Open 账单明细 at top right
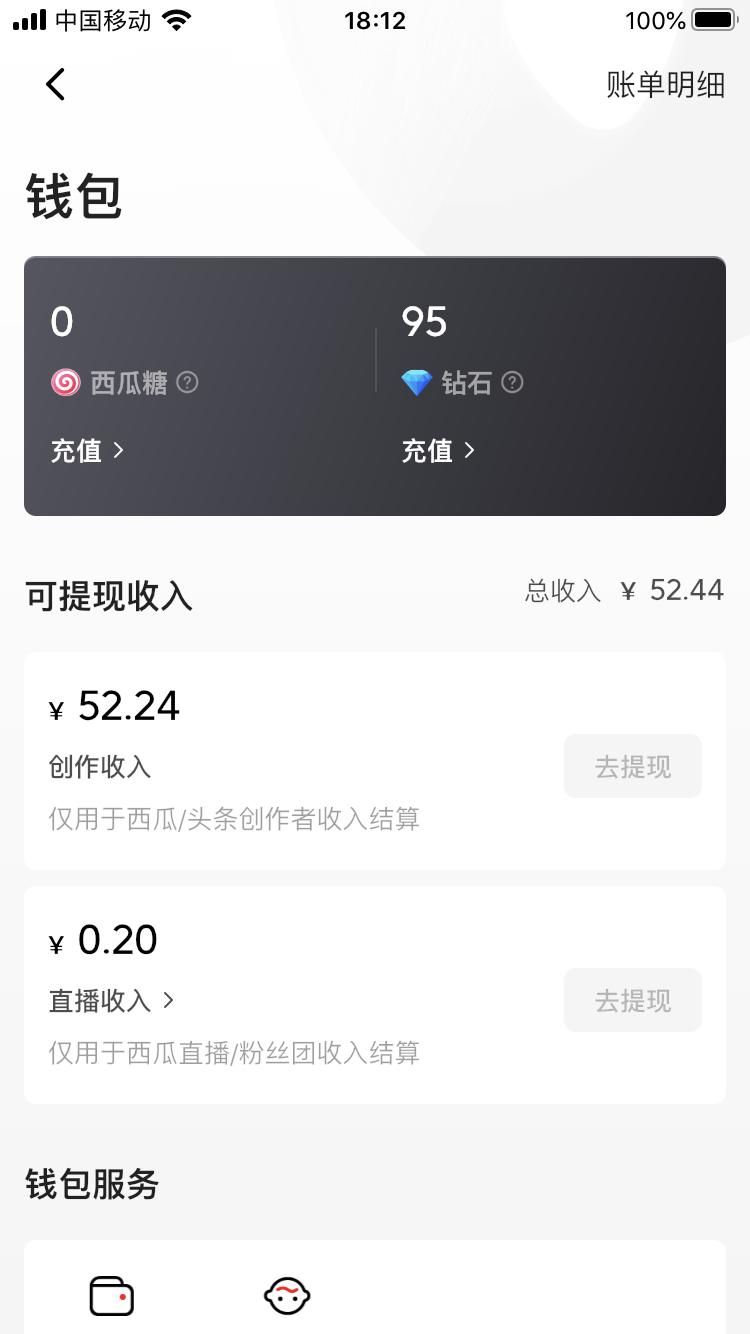Image resolution: width=750 pixels, height=1334 pixels. pos(667,86)
